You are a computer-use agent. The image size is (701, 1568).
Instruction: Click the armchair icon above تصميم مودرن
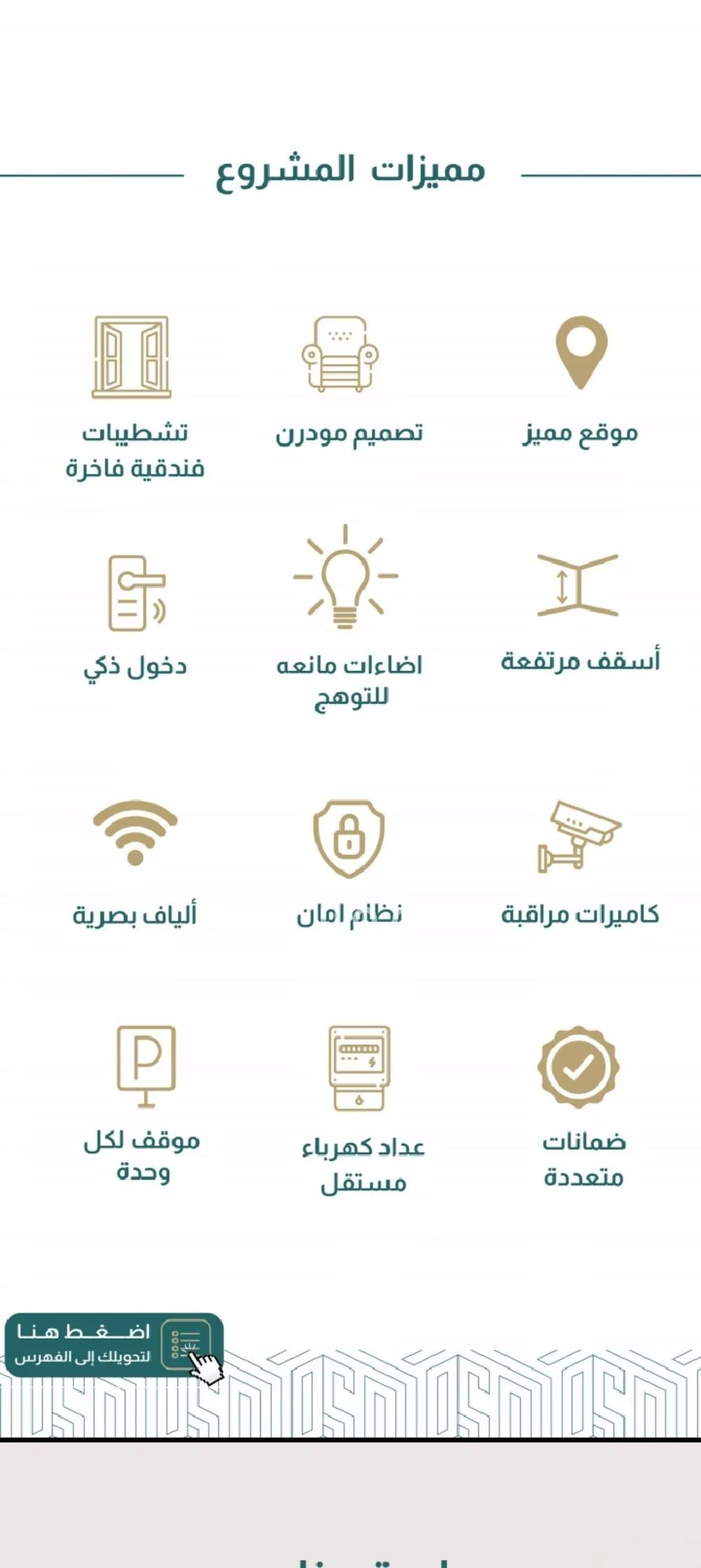339,354
